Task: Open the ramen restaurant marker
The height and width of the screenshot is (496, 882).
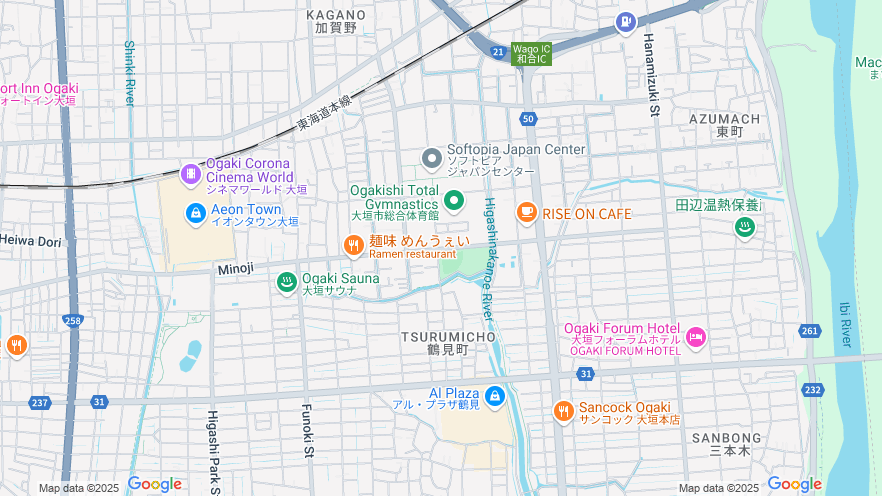Action: pos(353,244)
